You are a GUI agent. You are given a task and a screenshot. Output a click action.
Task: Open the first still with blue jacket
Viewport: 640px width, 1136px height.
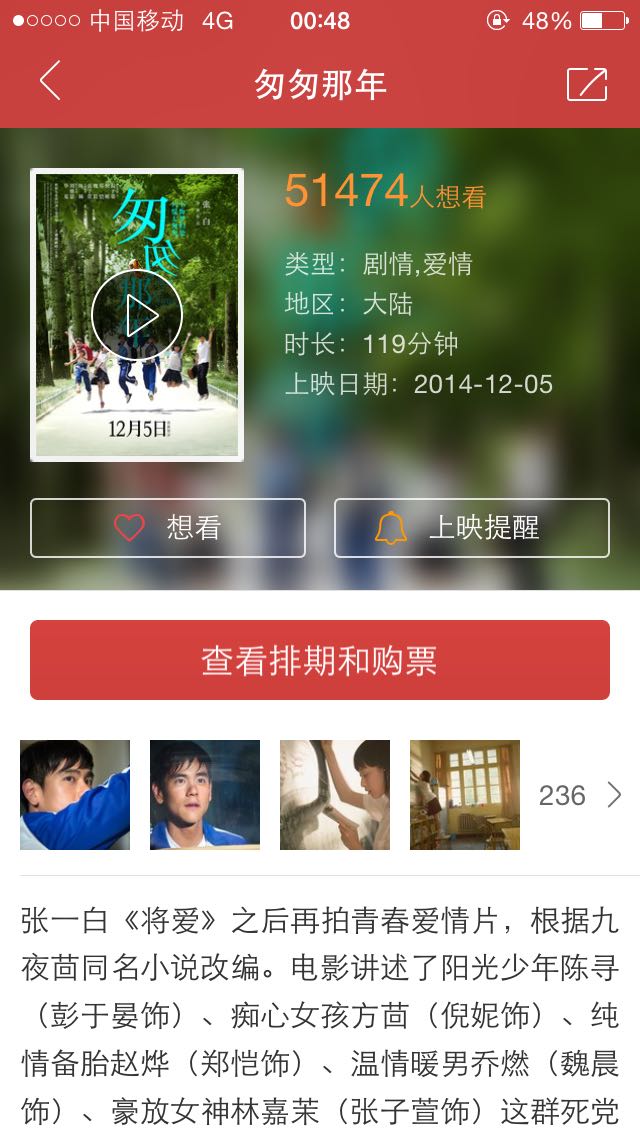click(75, 795)
